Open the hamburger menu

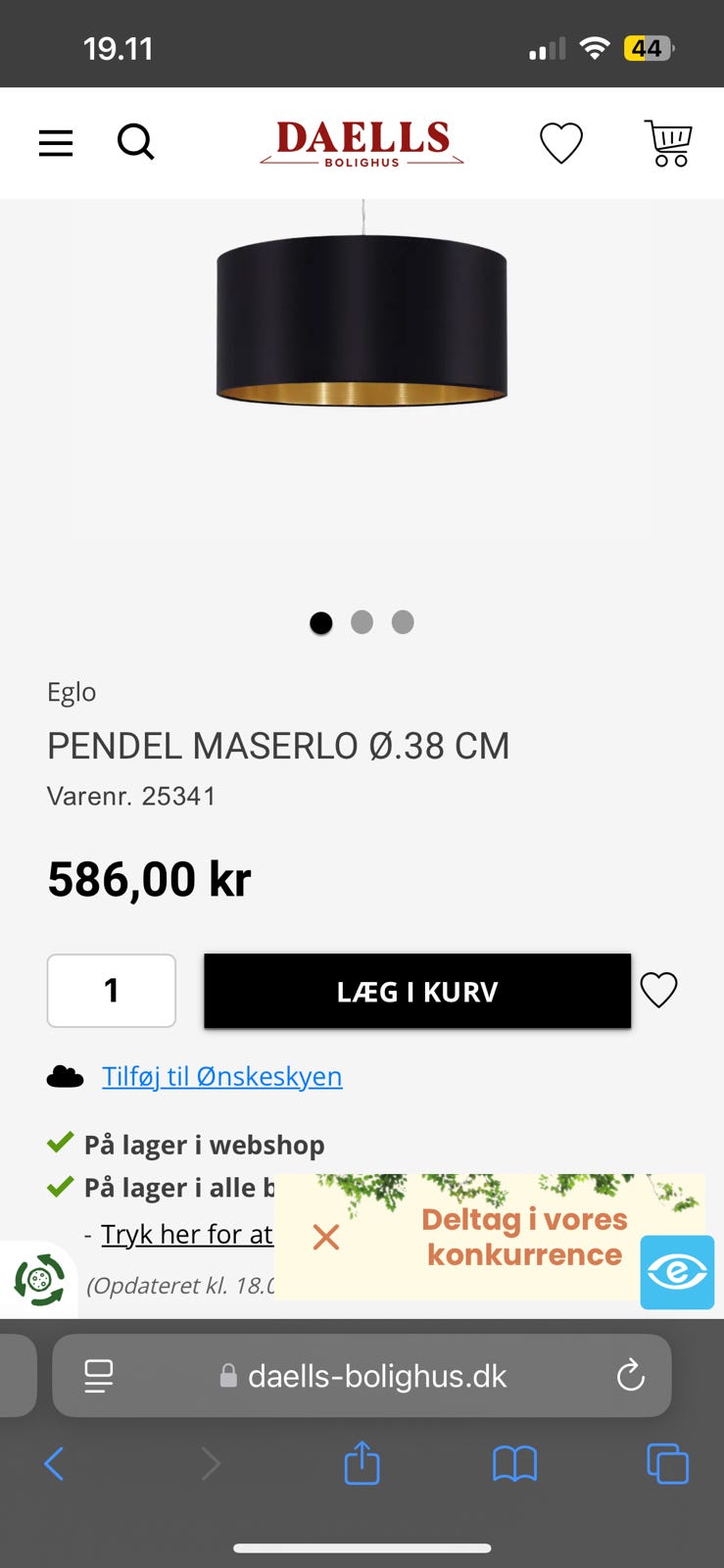tap(56, 143)
